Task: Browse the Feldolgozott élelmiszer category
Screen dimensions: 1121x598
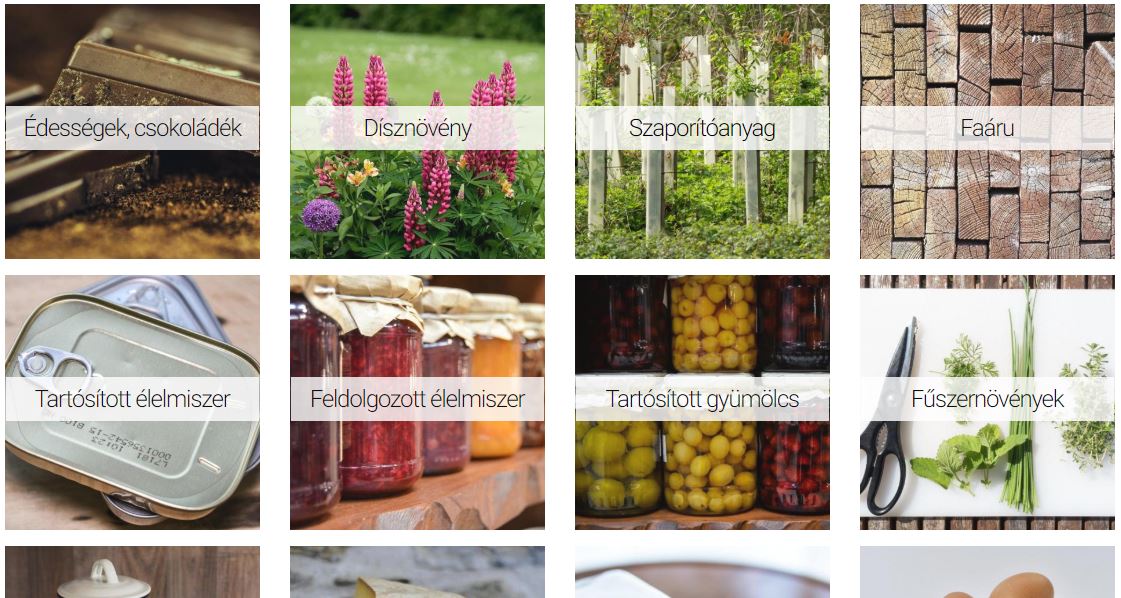Action: tap(417, 400)
